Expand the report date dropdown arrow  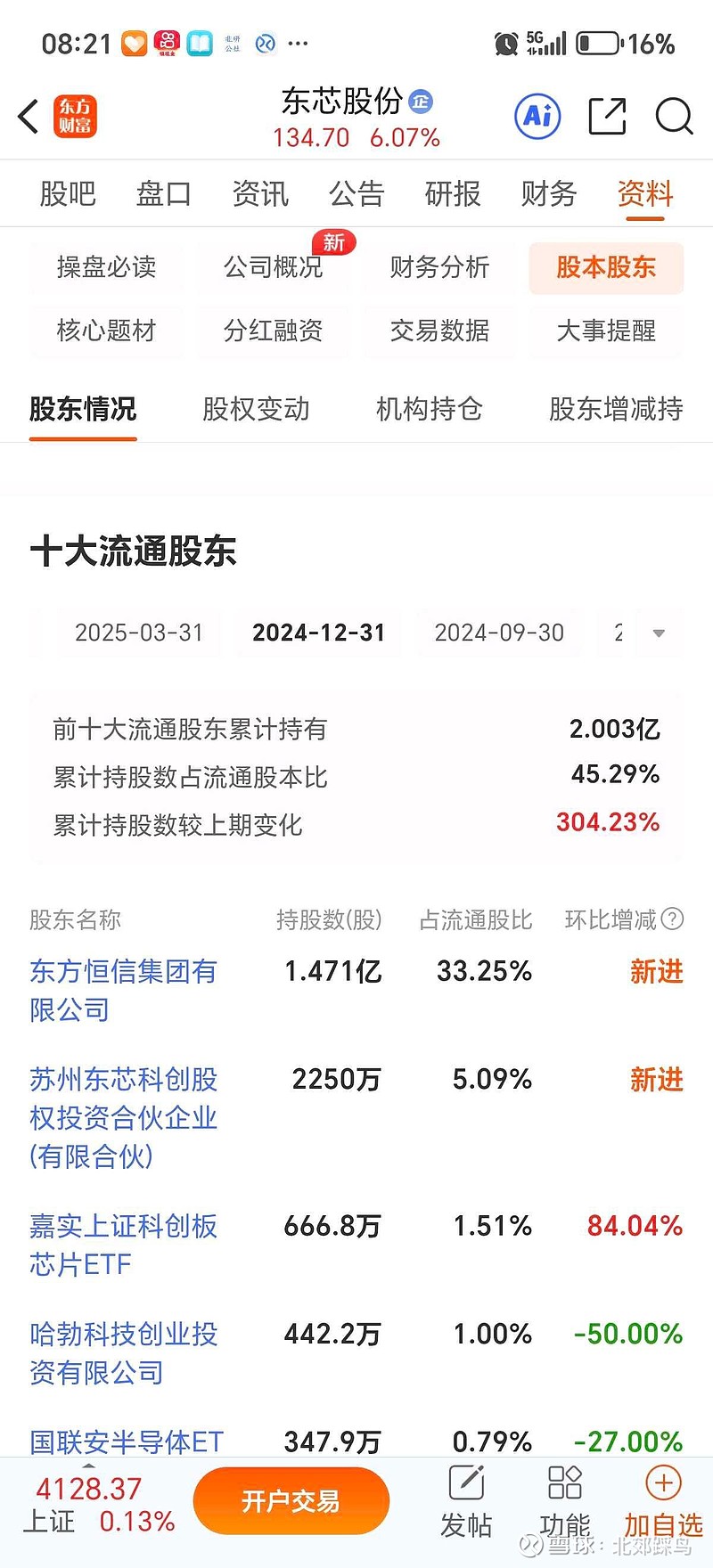click(658, 633)
